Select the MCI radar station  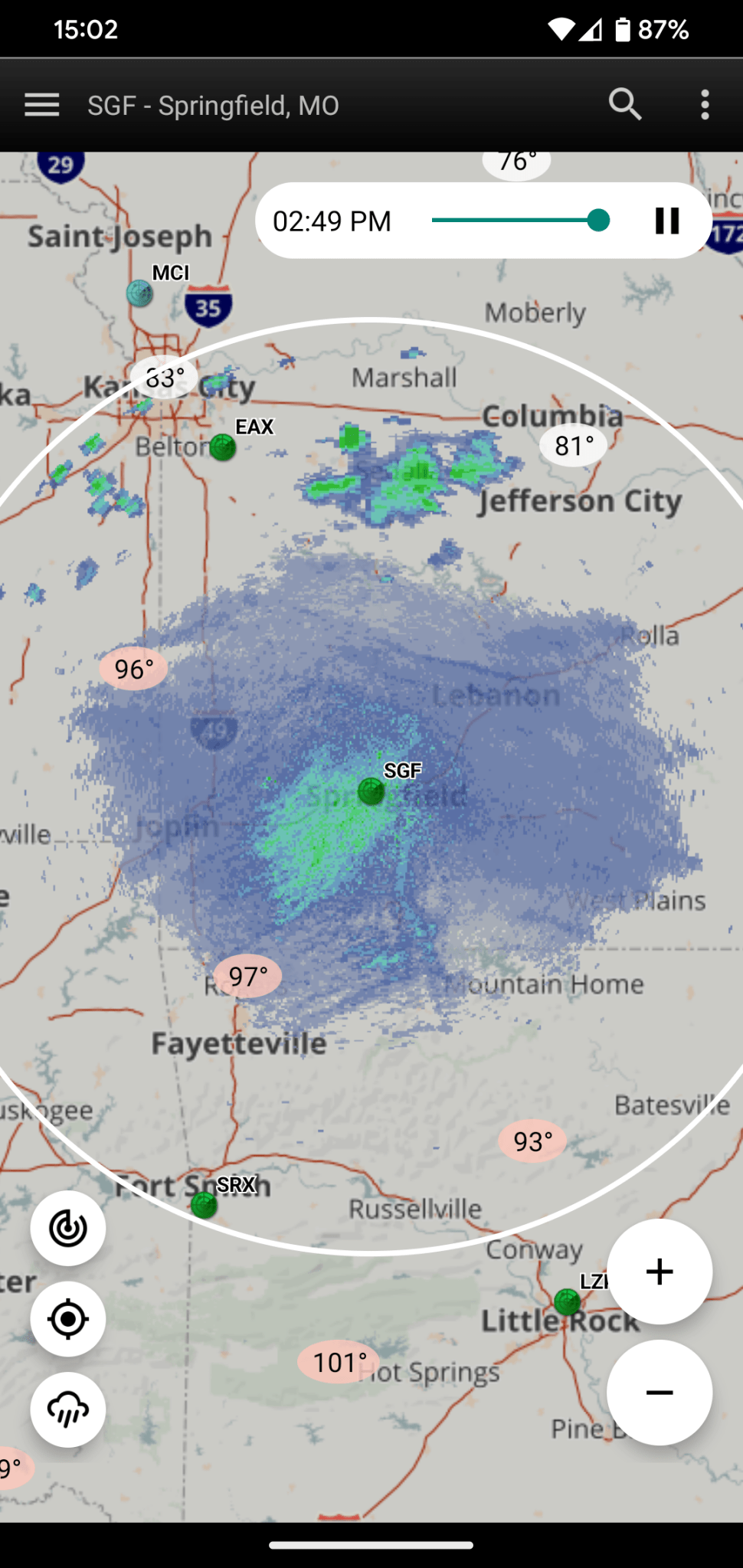click(x=139, y=293)
